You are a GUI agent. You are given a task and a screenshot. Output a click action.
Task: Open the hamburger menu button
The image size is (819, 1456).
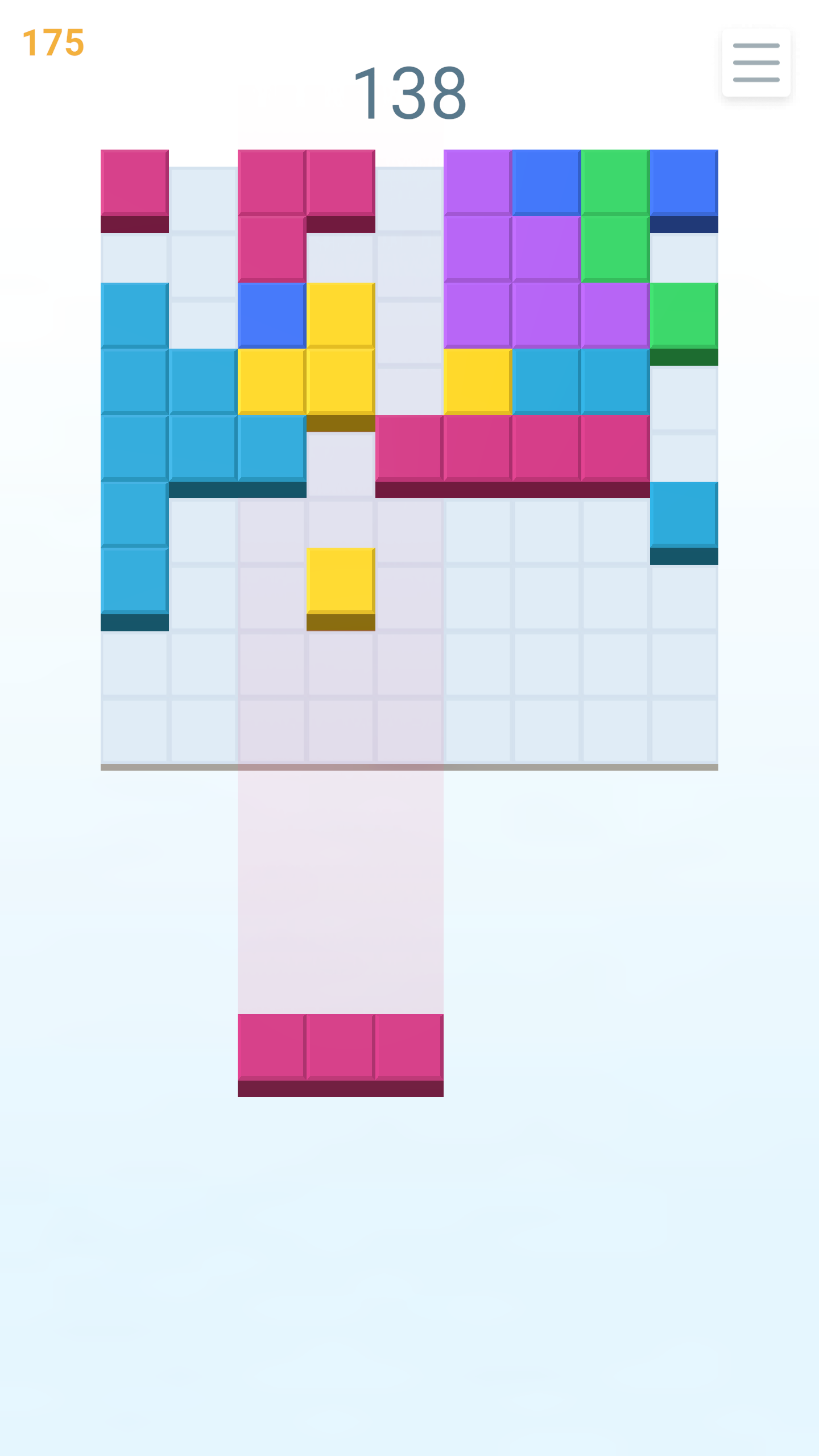(x=756, y=63)
